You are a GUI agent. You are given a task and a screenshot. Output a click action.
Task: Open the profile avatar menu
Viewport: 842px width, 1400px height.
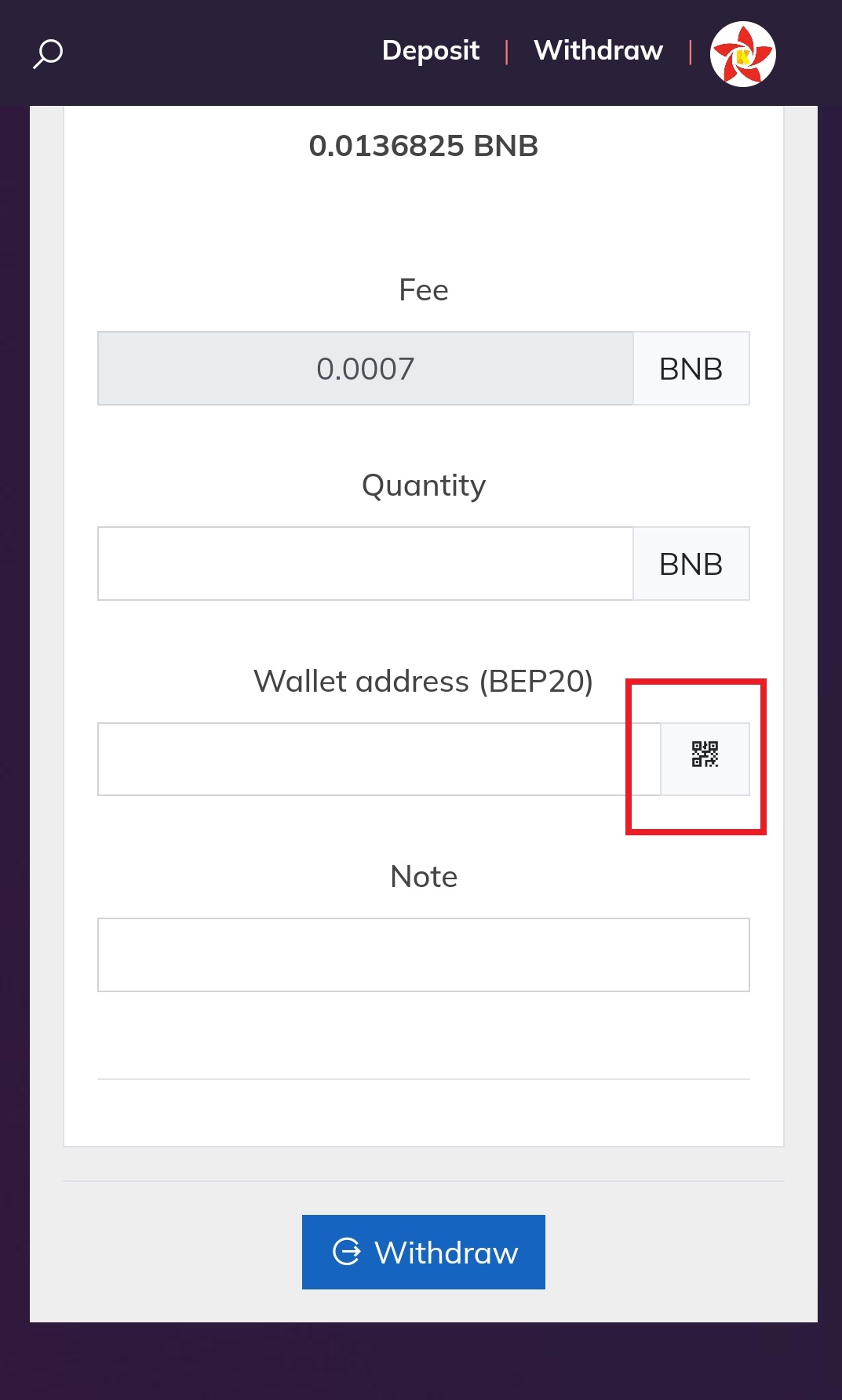coord(742,53)
